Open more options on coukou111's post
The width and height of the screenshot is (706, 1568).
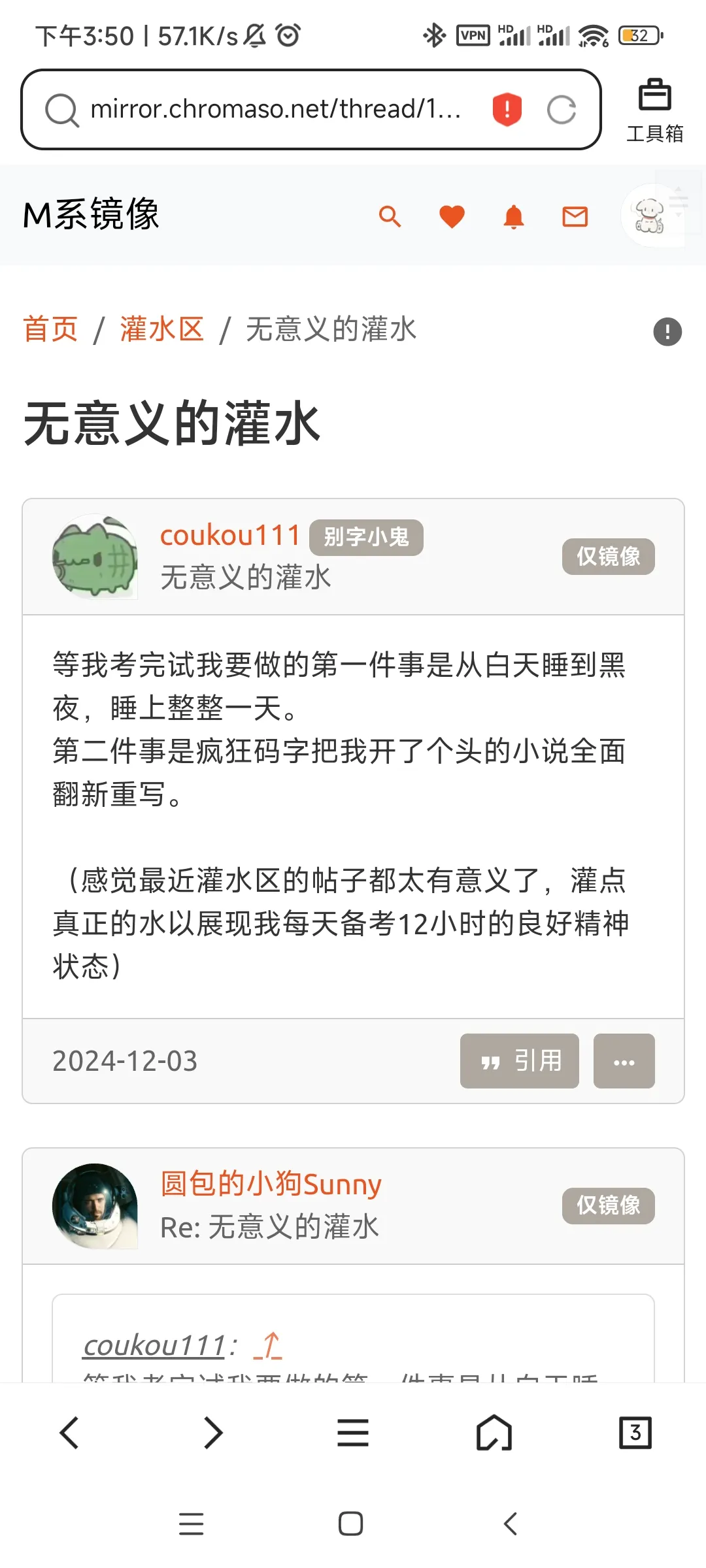coord(624,1061)
